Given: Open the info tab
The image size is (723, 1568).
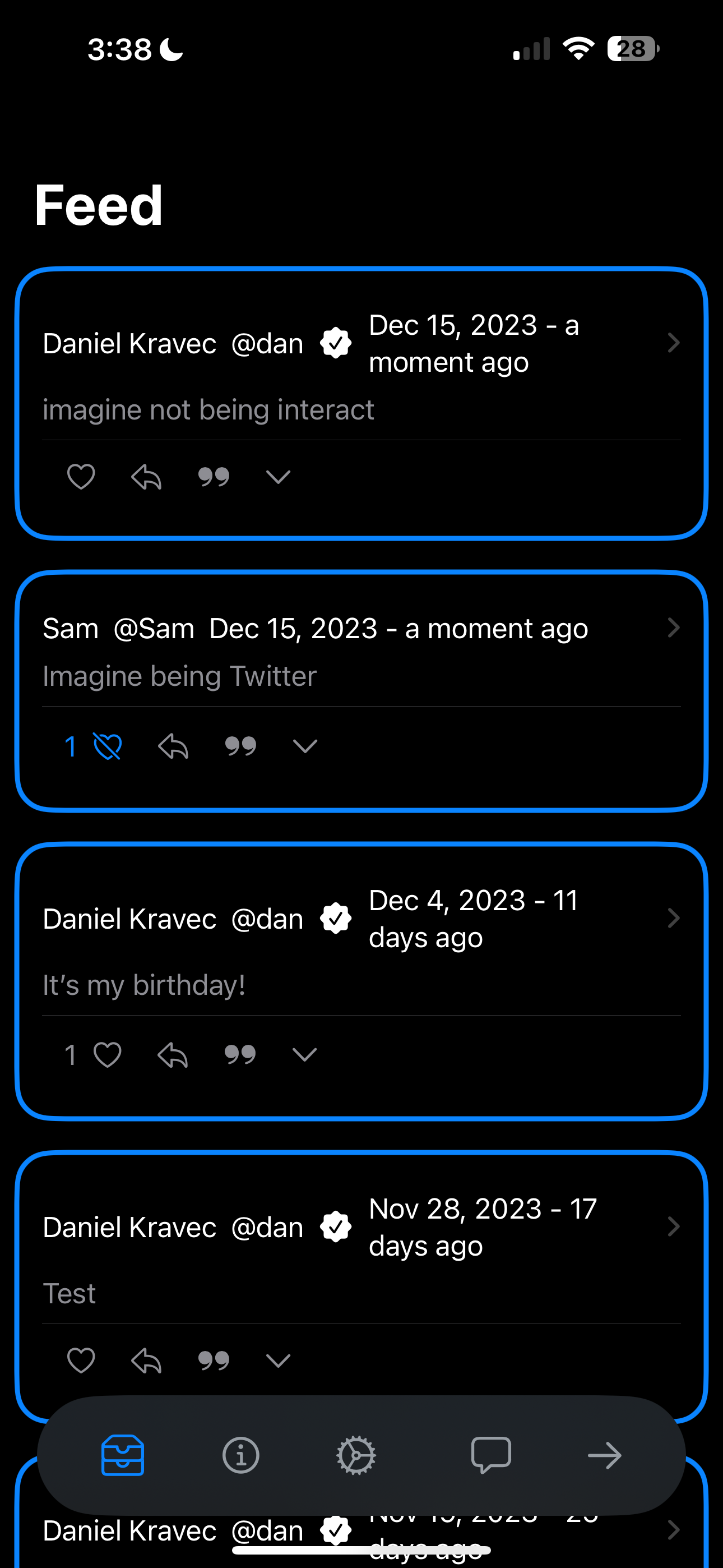Looking at the screenshot, I should point(241,1455).
